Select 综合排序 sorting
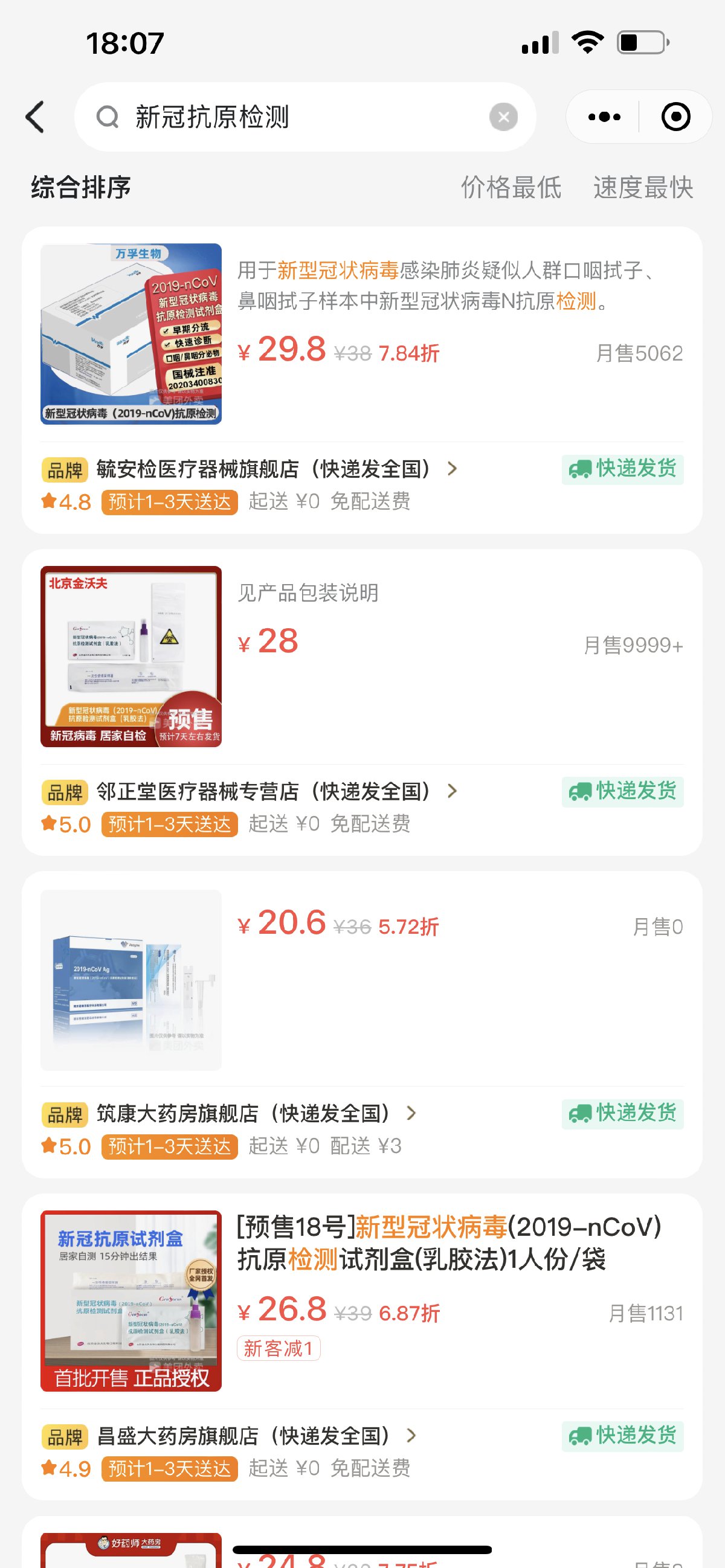Viewport: 725px width, 1568px height. [81, 187]
